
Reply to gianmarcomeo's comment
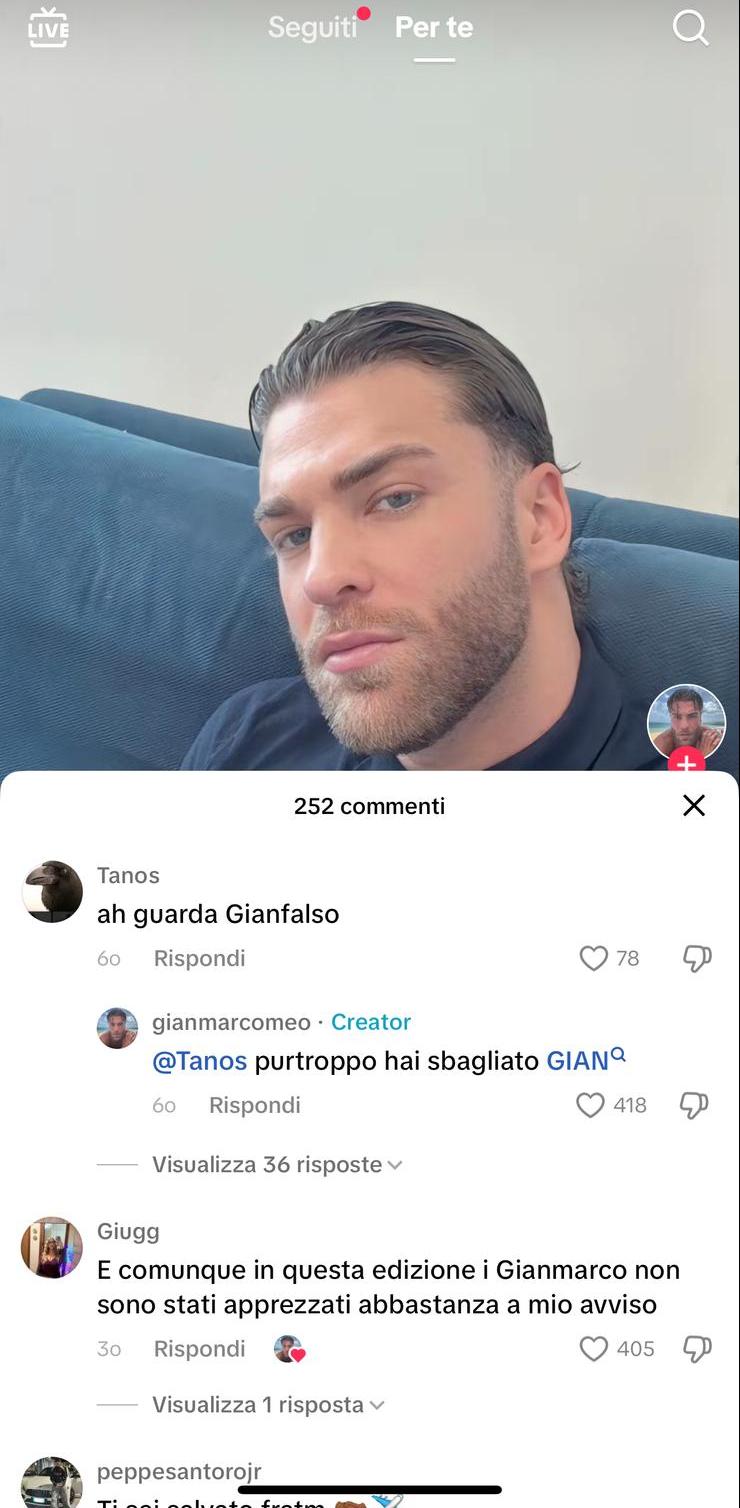(254, 1105)
